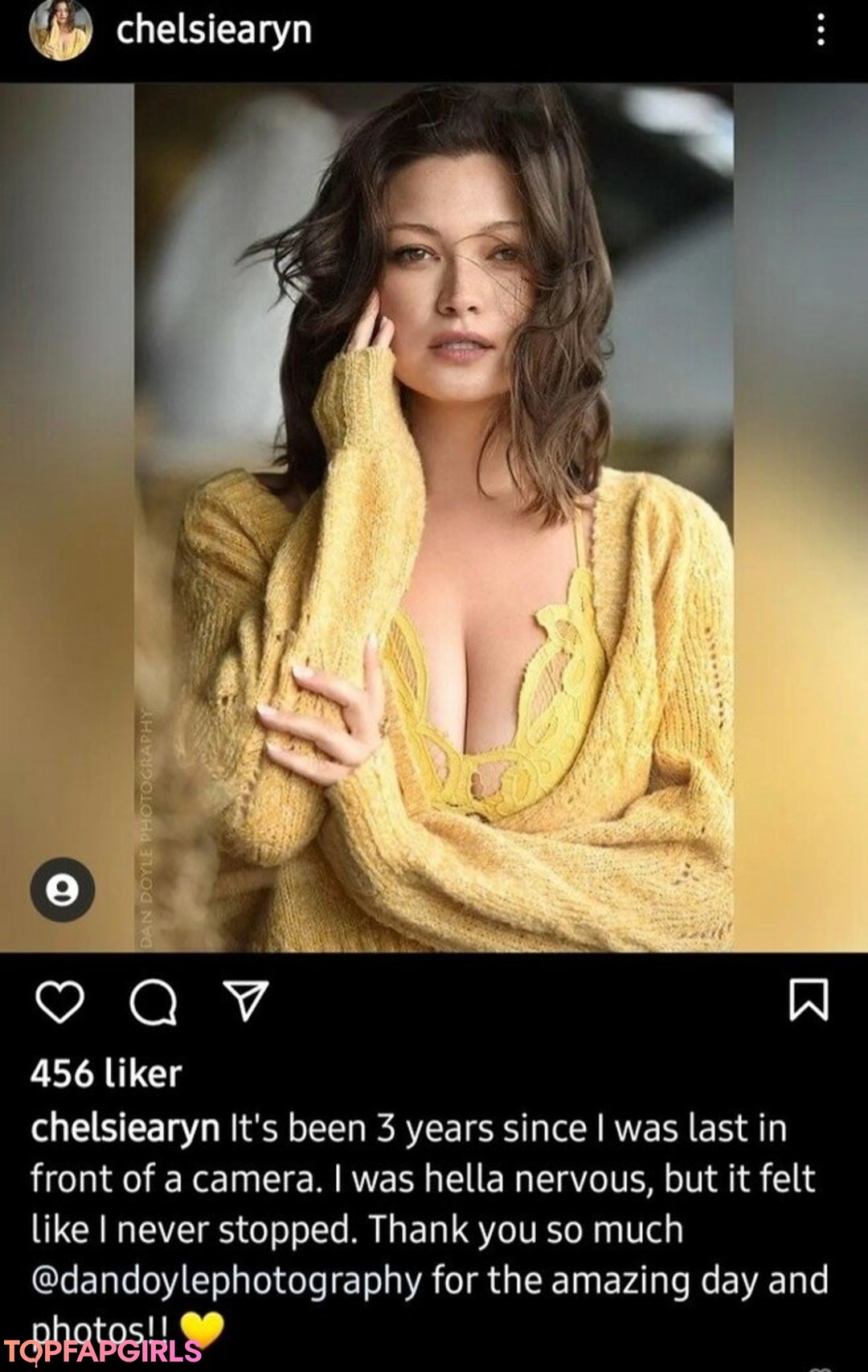Open the chelsiearyn username in the post header
Screen dimensions: 868x1372
[x=214, y=30]
